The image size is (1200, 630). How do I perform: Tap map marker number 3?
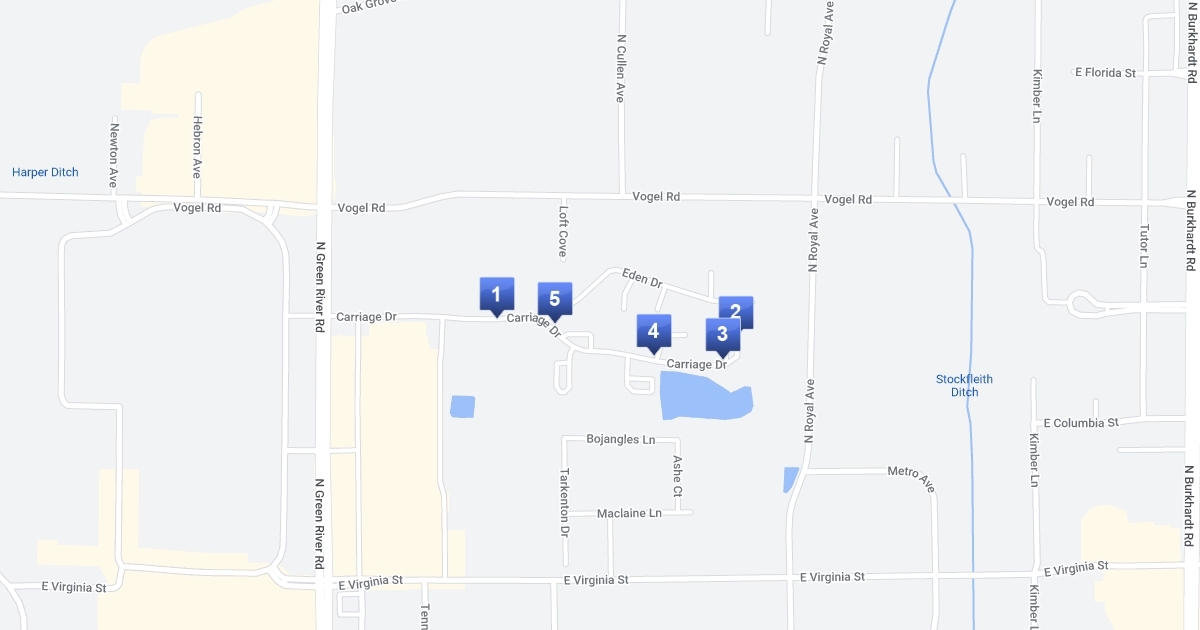(722, 335)
